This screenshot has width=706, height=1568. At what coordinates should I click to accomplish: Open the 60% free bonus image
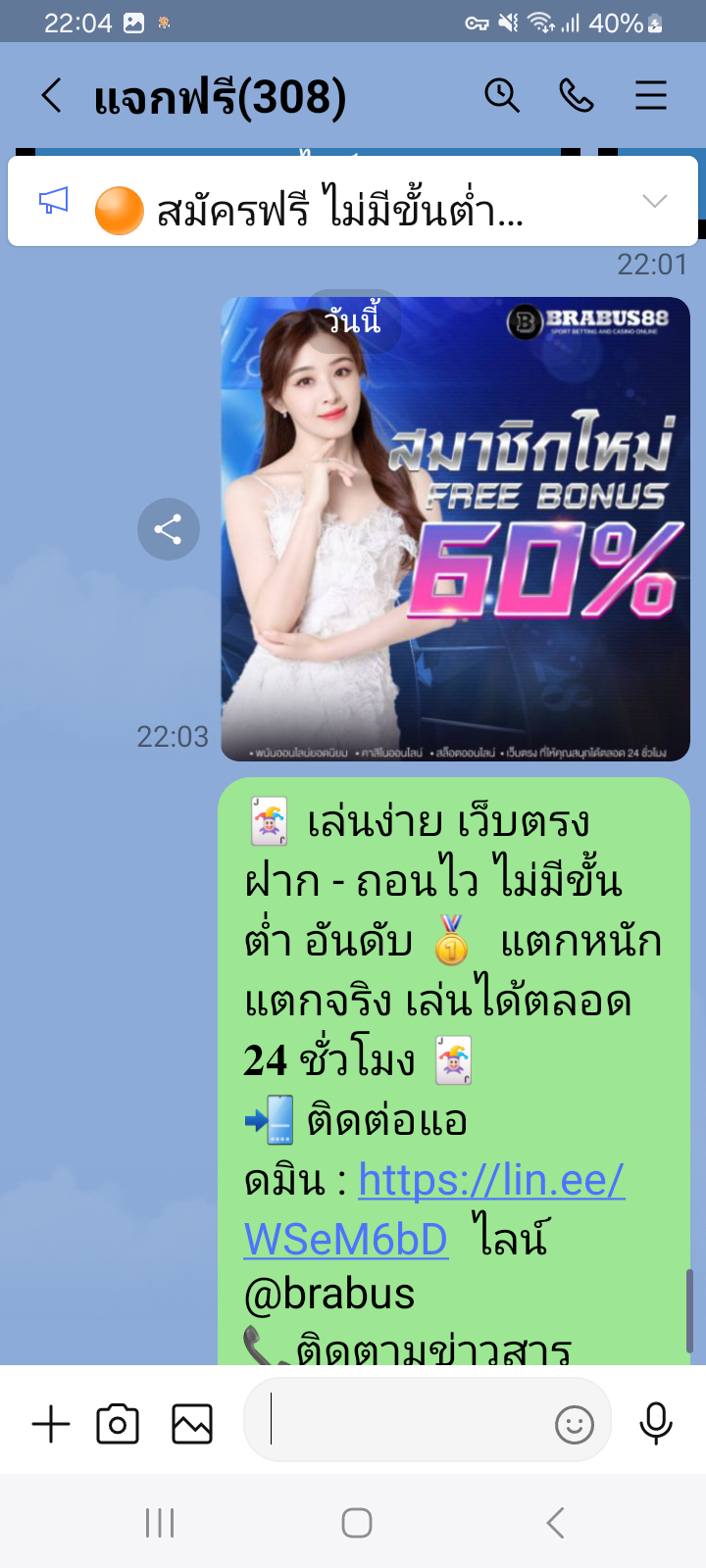pos(455,529)
